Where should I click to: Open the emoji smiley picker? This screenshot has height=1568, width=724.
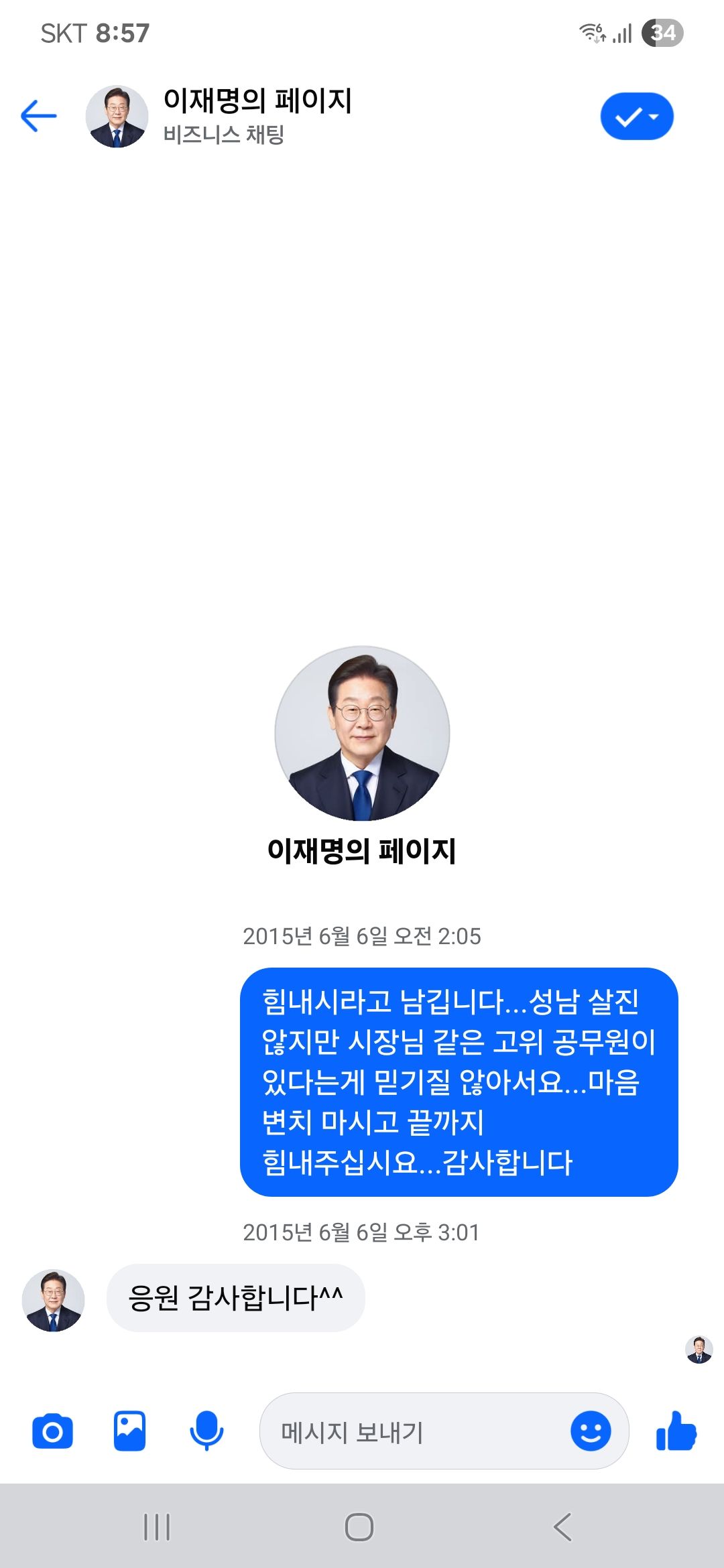point(591,1432)
